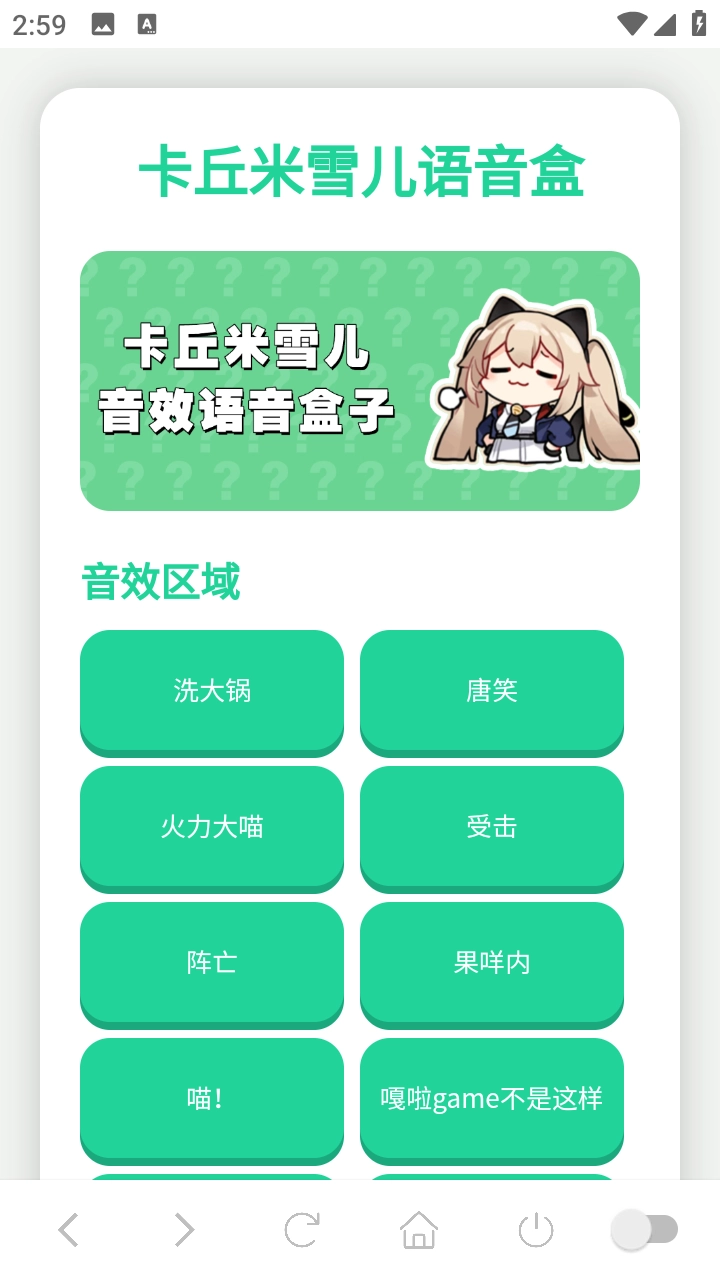This screenshot has width=720, height=1280.
Task: Trigger the 受击 voice clip
Action: (x=492, y=828)
